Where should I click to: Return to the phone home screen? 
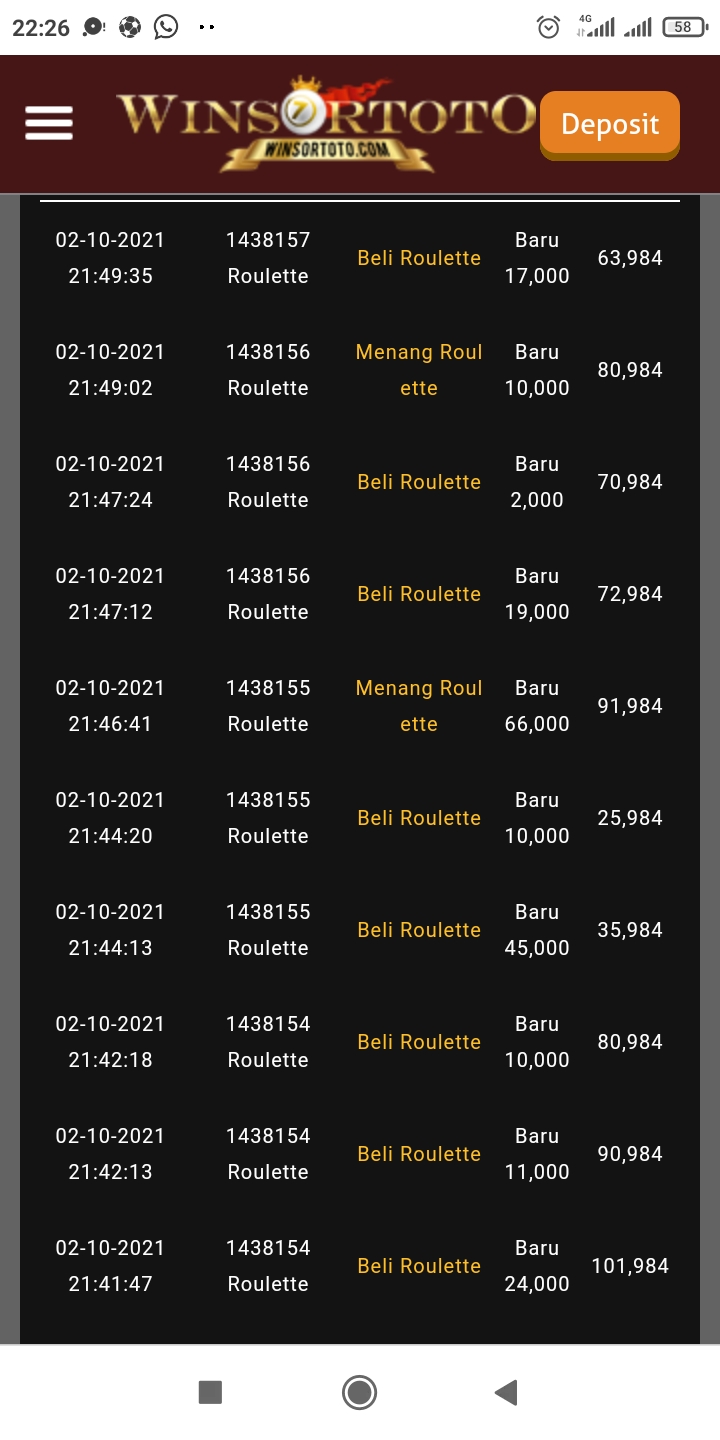click(359, 1392)
